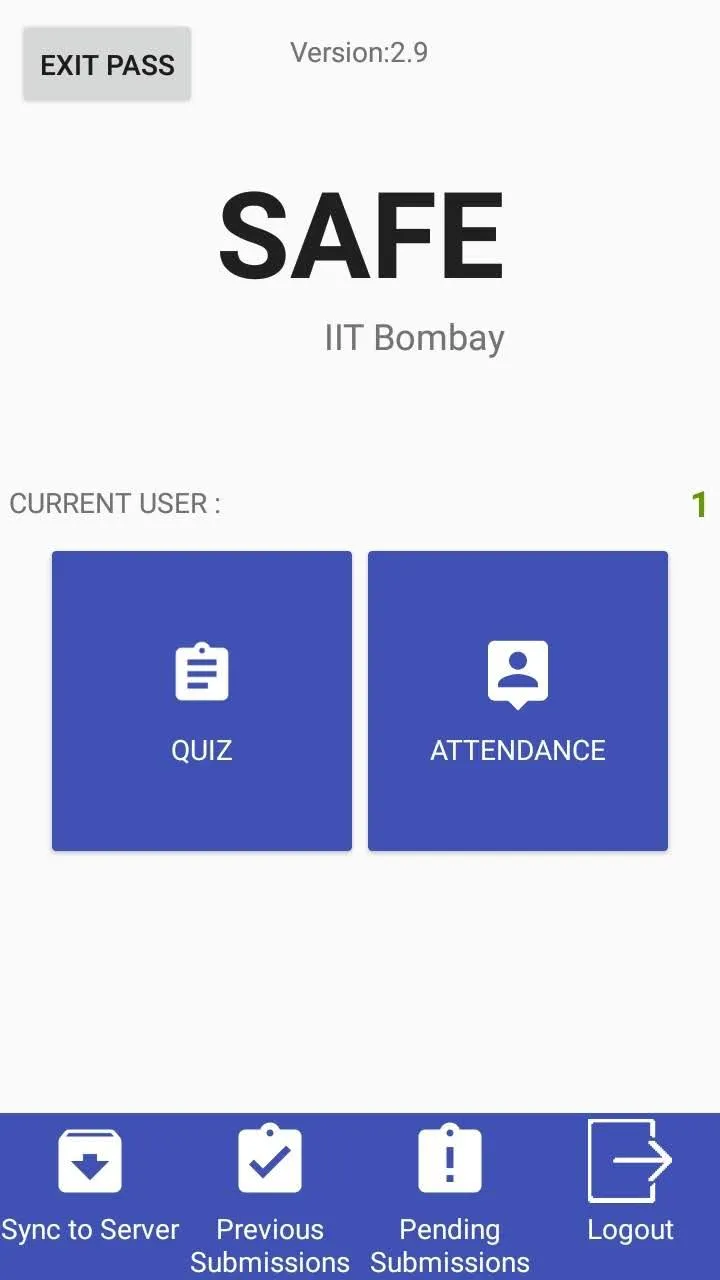Viewport: 720px width, 1280px height.
Task: Tap the EXIT PASS button
Action: coord(107,65)
